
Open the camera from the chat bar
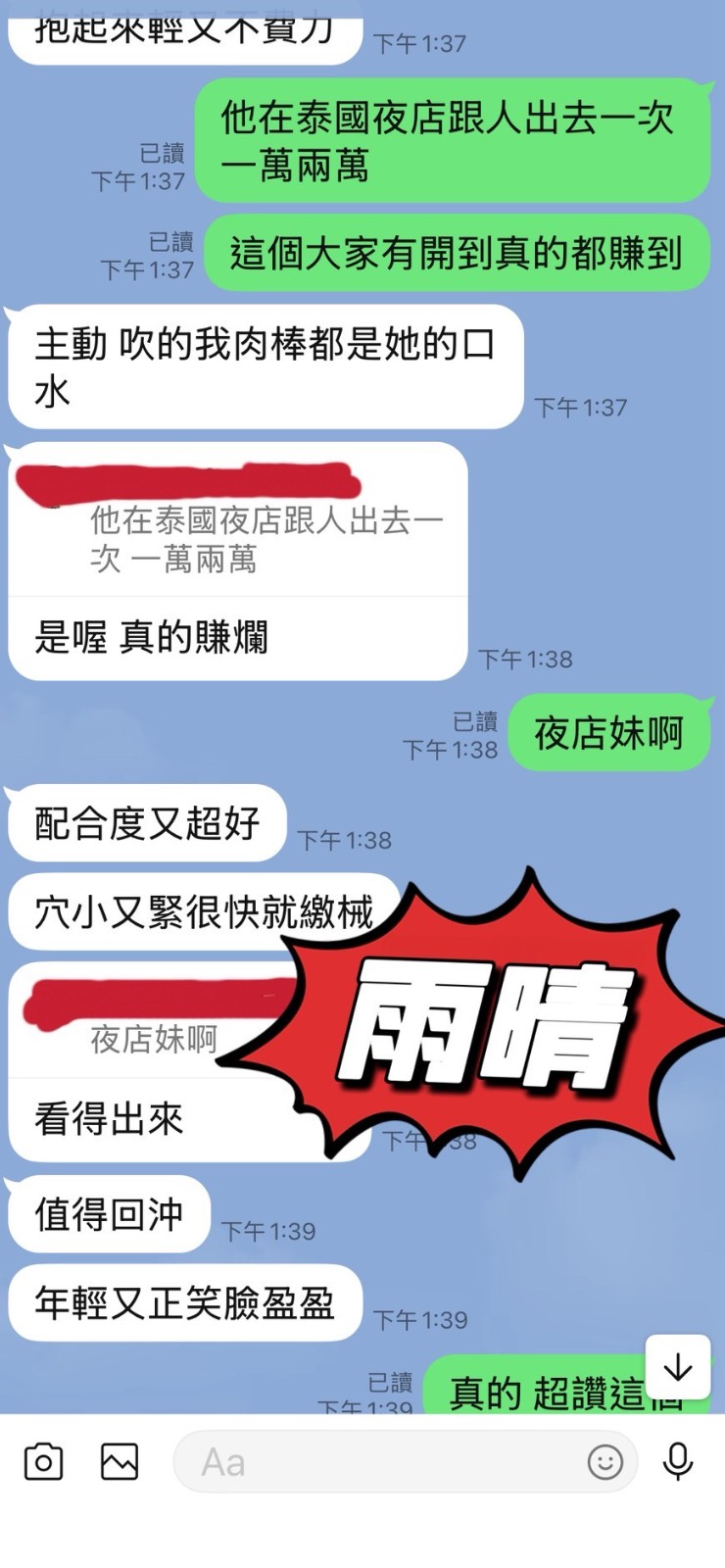[x=43, y=1462]
